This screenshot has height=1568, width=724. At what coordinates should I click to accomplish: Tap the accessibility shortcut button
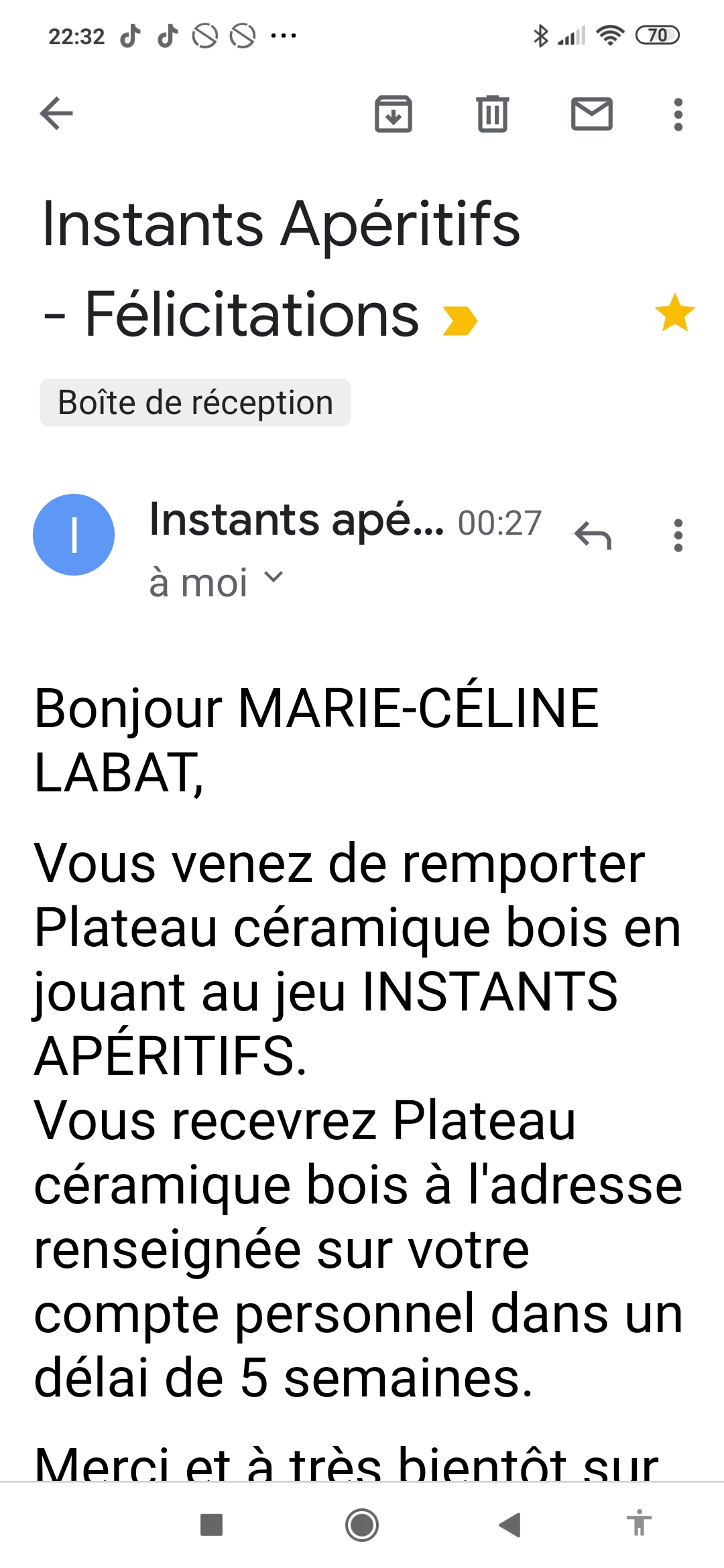639,1523
